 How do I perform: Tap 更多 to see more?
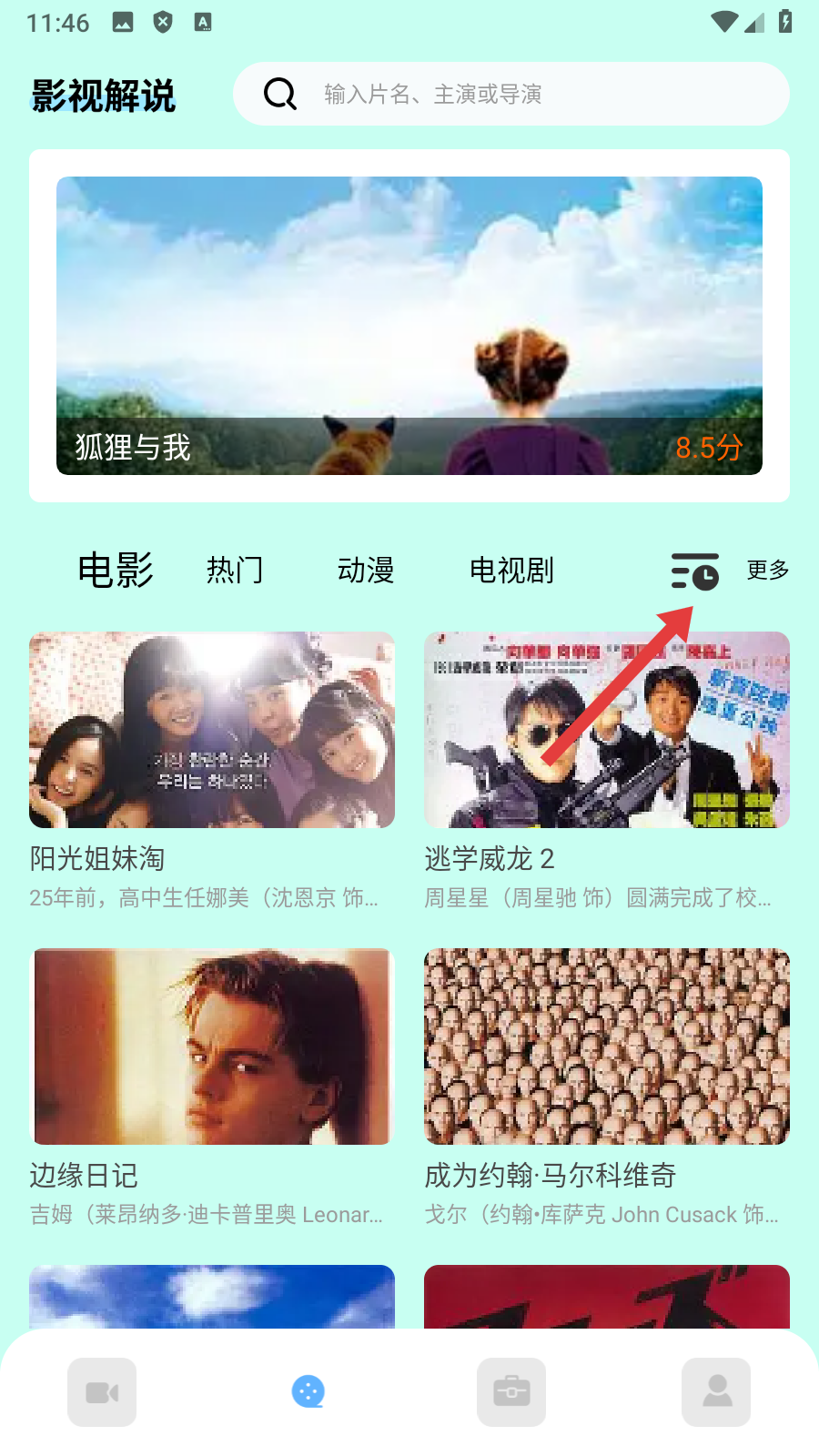tap(767, 571)
